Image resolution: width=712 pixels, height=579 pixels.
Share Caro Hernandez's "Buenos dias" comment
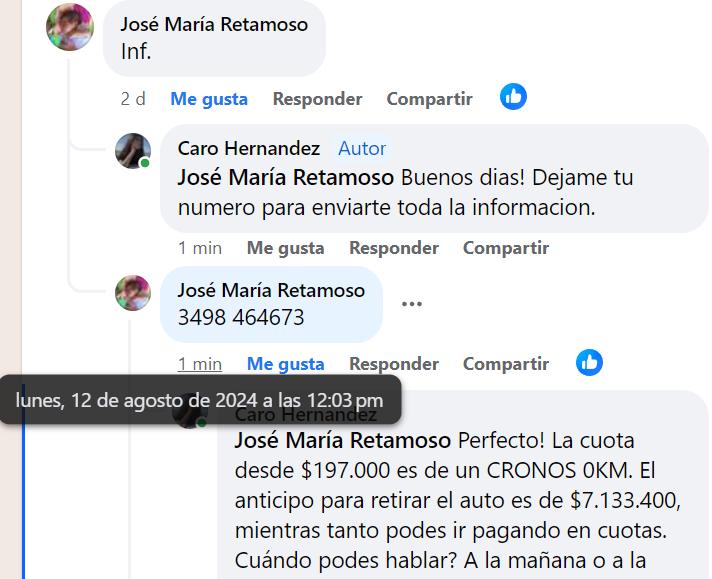pos(505,248)
